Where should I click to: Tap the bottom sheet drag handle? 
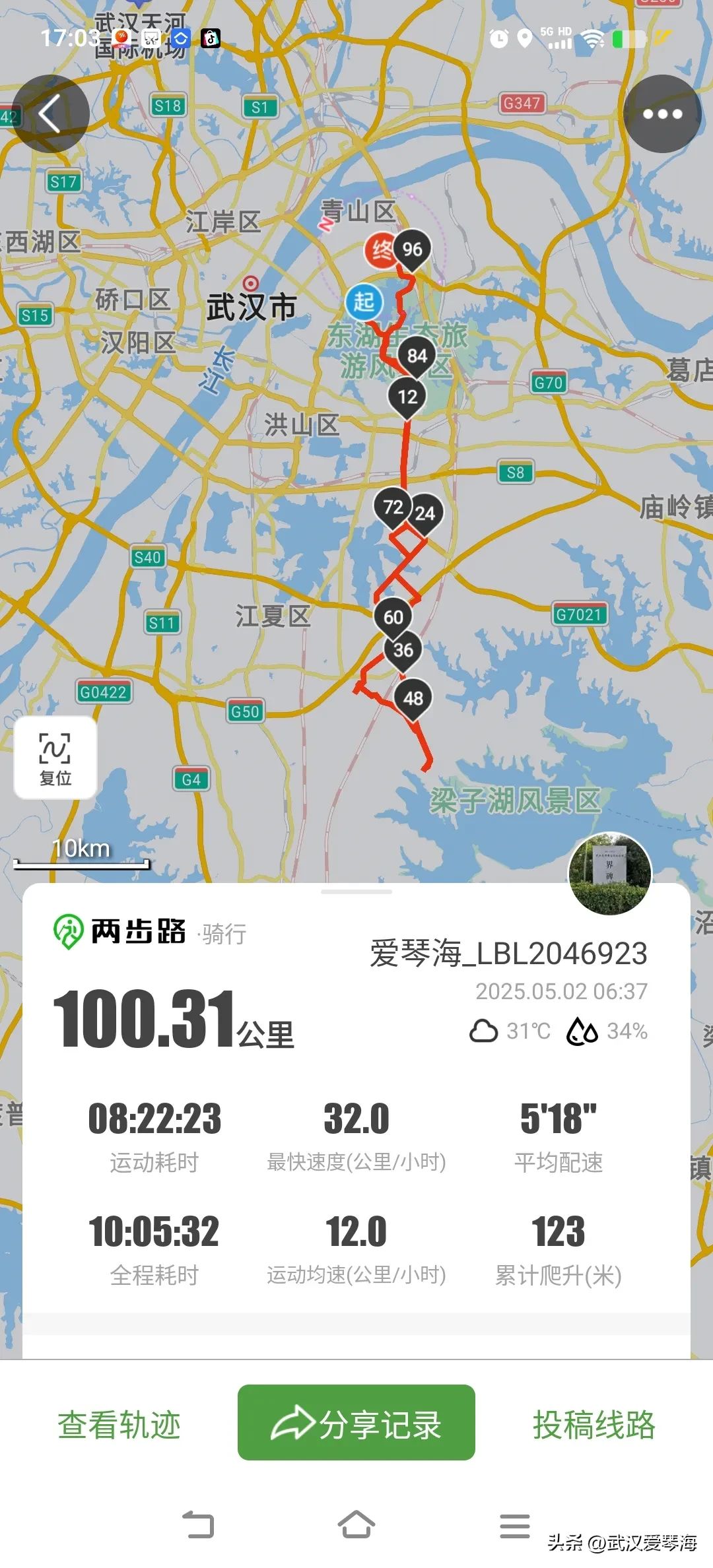[x=356, y=892]
